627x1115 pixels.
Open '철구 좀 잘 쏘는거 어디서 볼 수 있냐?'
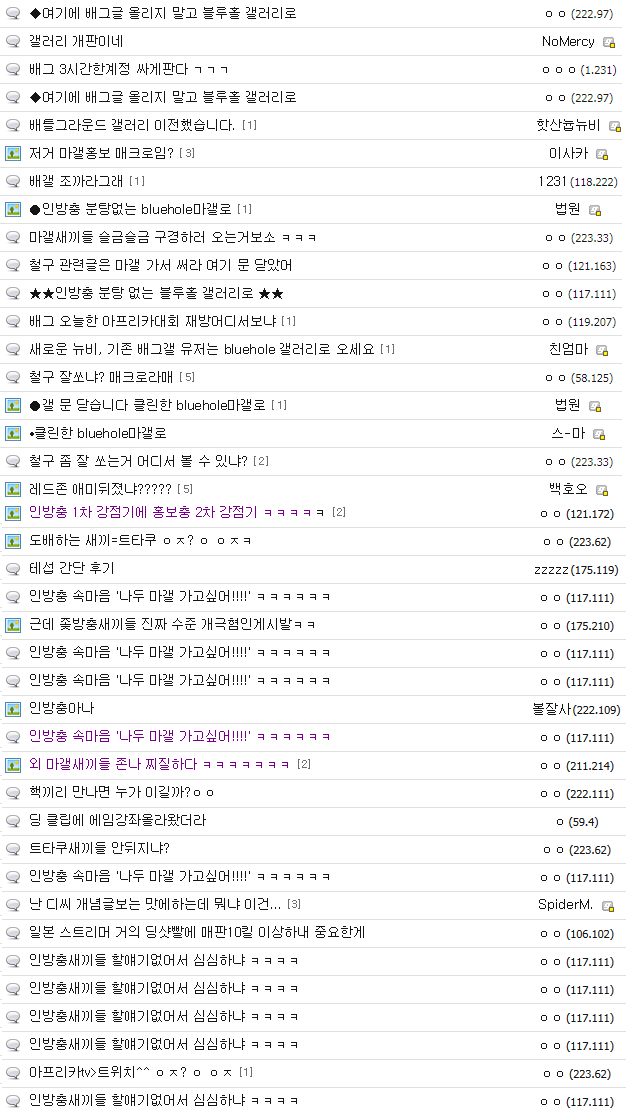[138, 461]
